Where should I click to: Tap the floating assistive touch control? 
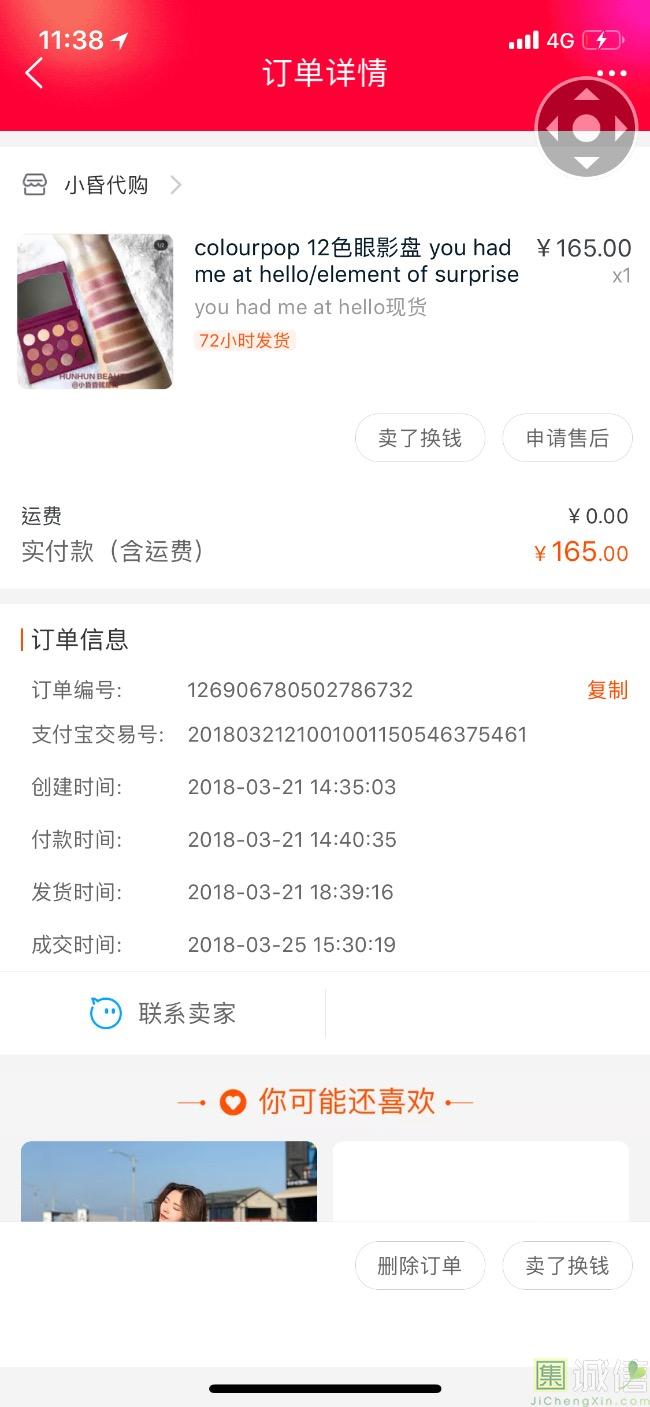click(587, 128)
